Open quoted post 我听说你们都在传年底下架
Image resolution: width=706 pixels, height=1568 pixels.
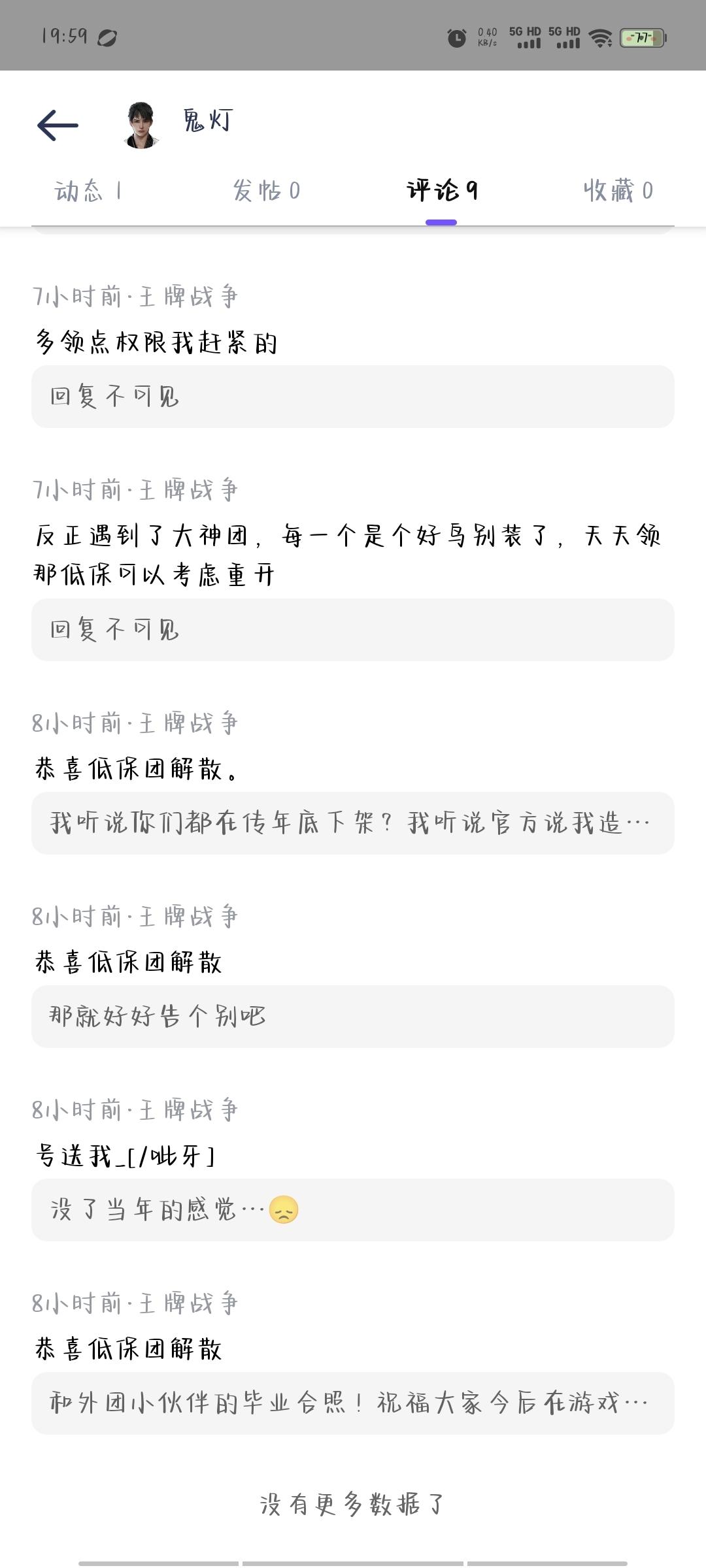pyautogui.click(x=353, y=823)
